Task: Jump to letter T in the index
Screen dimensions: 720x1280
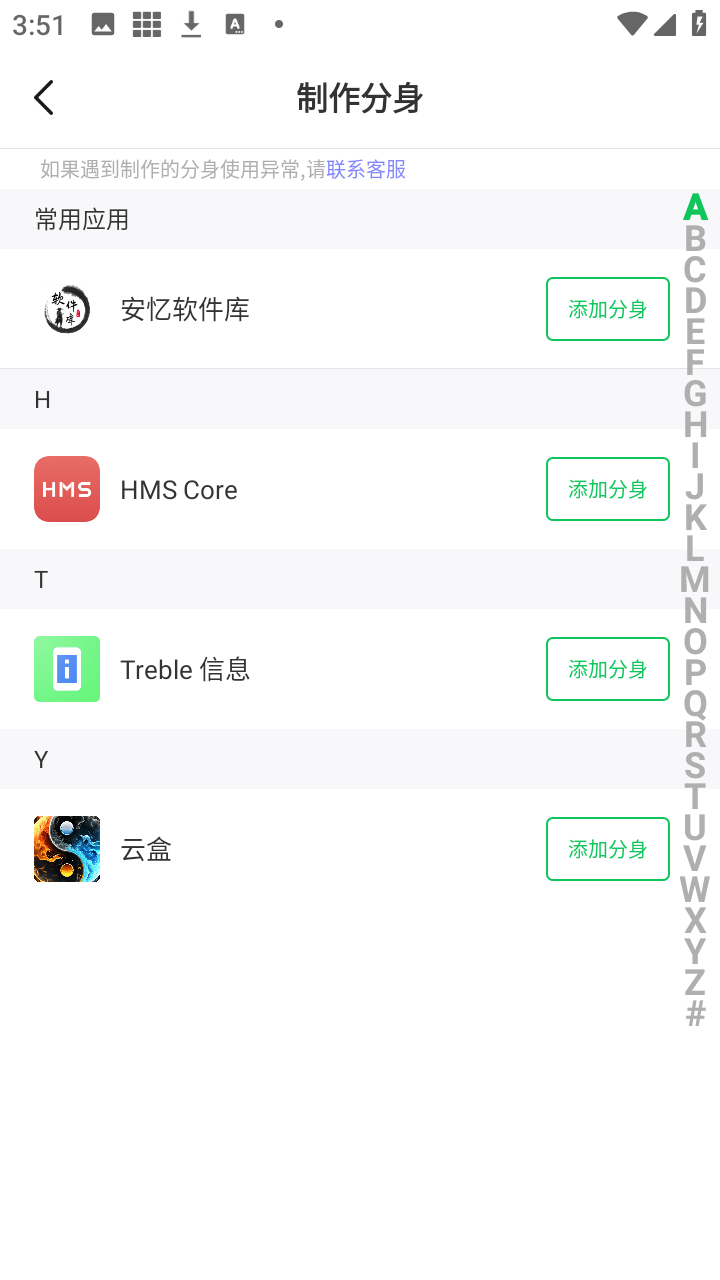Action: (x=695, y=797)
